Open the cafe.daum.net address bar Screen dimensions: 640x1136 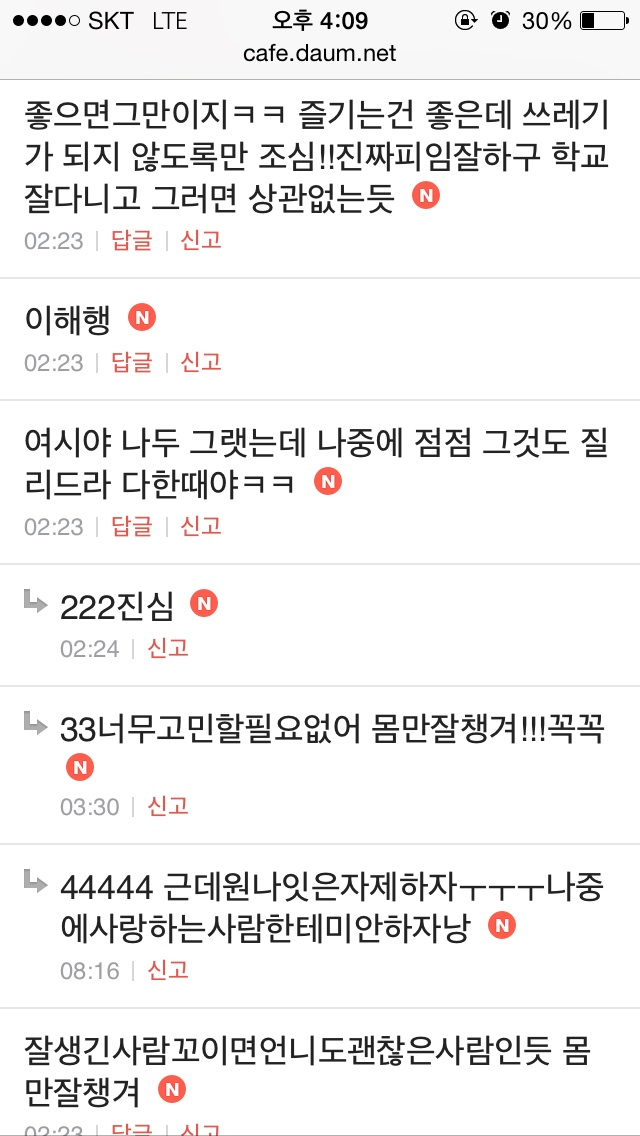[x=320, y=53]
